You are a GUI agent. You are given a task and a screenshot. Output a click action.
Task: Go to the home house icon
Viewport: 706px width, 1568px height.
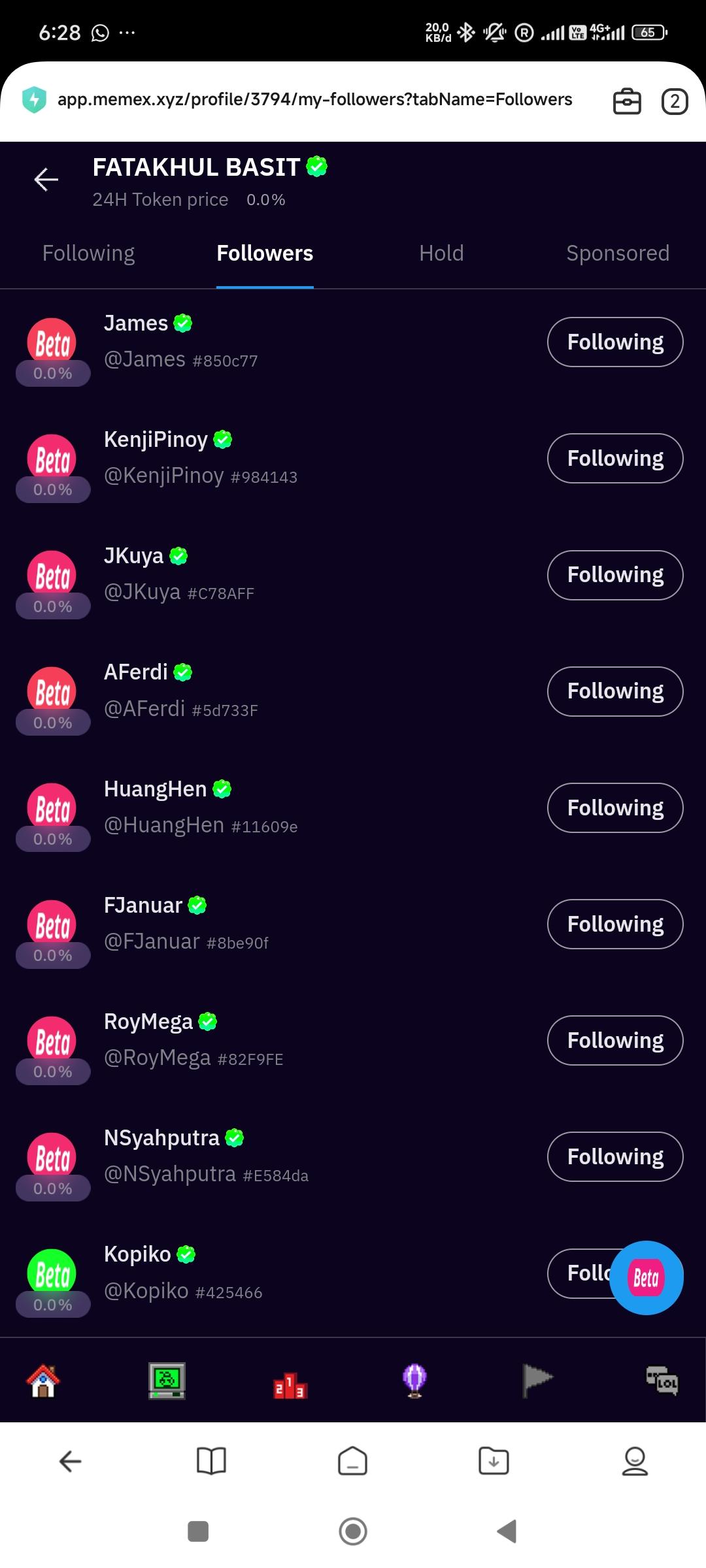click(43, 1381)
